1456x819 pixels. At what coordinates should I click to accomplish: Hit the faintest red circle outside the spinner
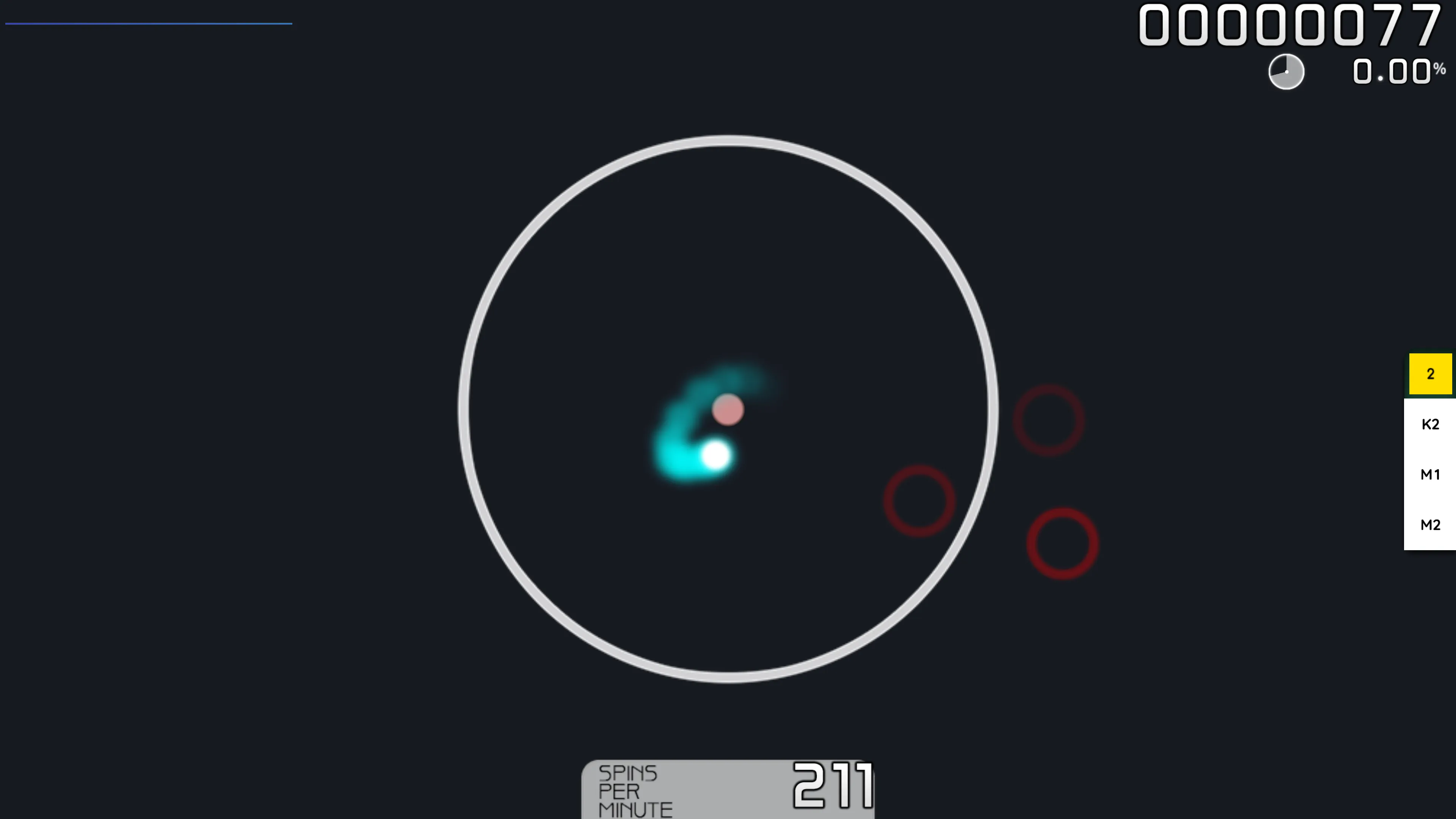(x=1048, y=420)
